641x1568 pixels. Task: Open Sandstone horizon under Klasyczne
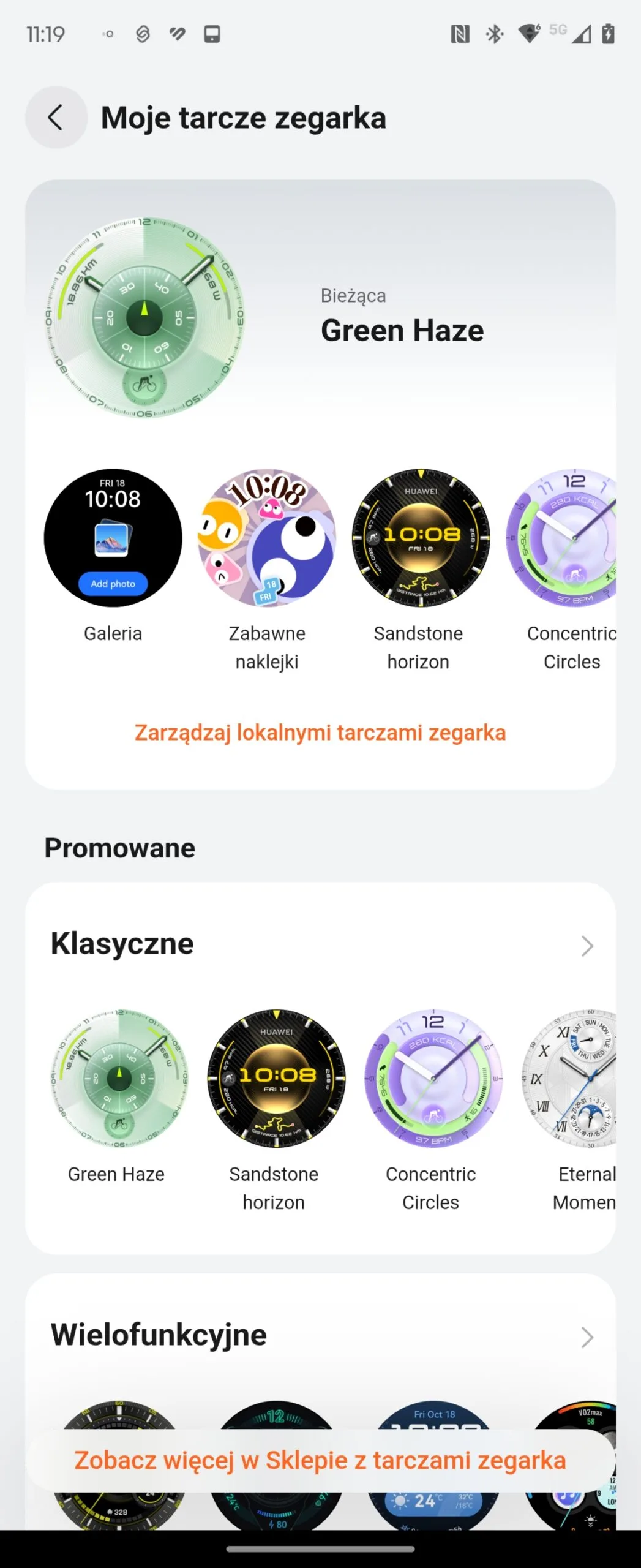(x=276, y=1079)
